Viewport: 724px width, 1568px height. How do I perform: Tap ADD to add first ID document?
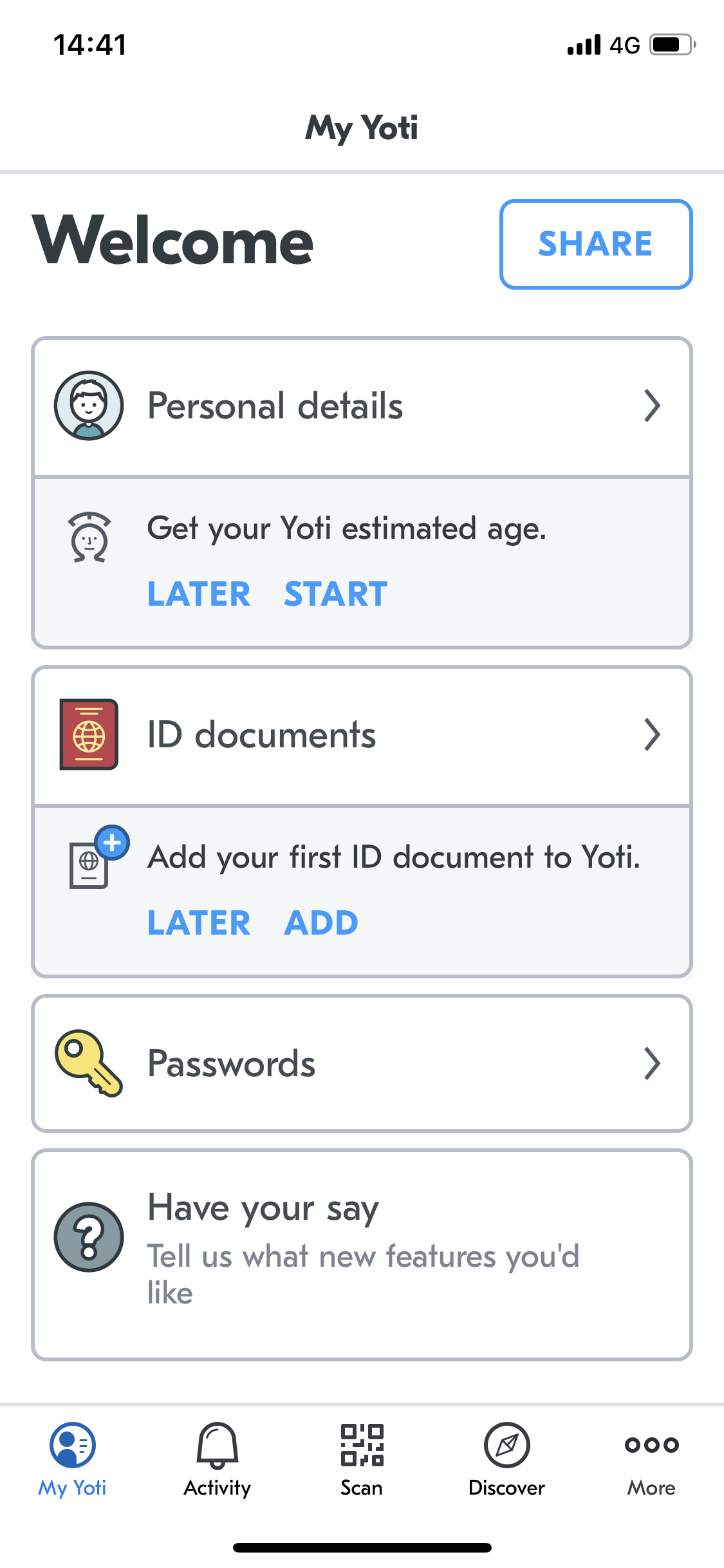321,922
